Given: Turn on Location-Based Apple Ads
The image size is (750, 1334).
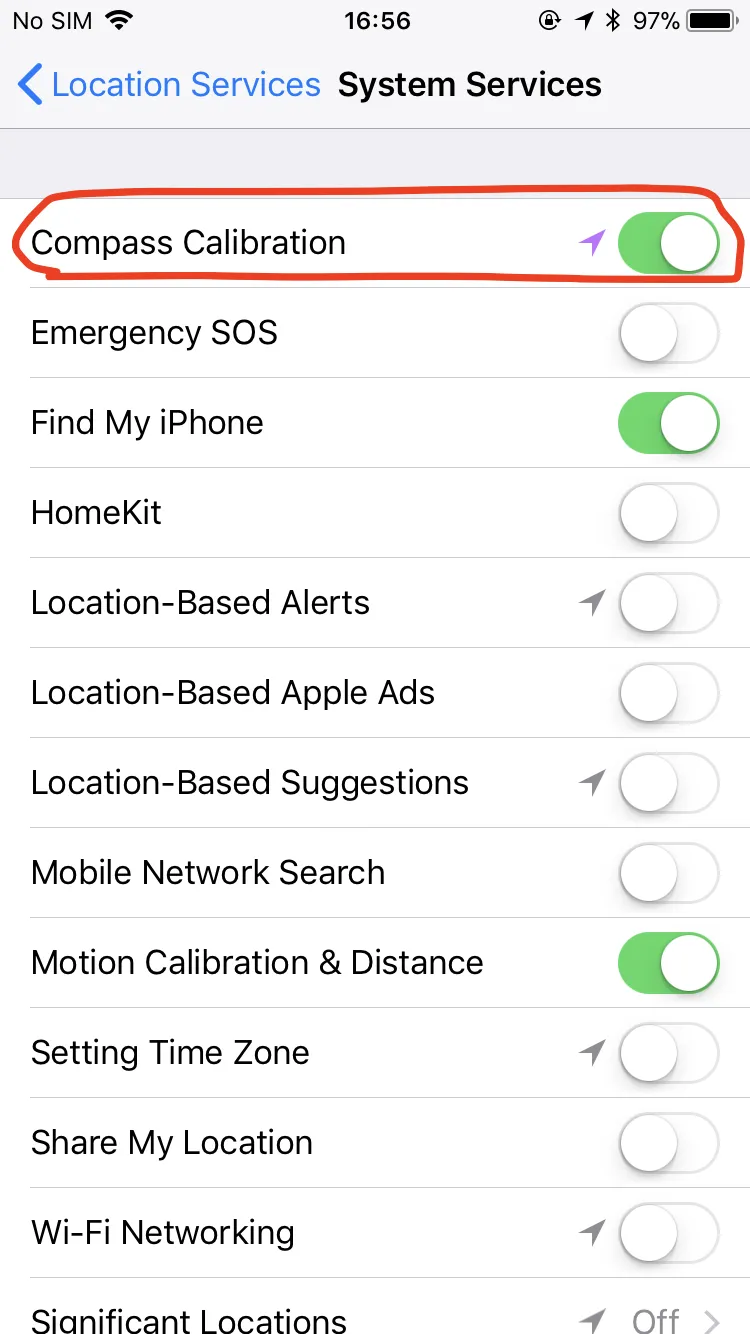Looking at the screenshot, I should pos(668,693).
